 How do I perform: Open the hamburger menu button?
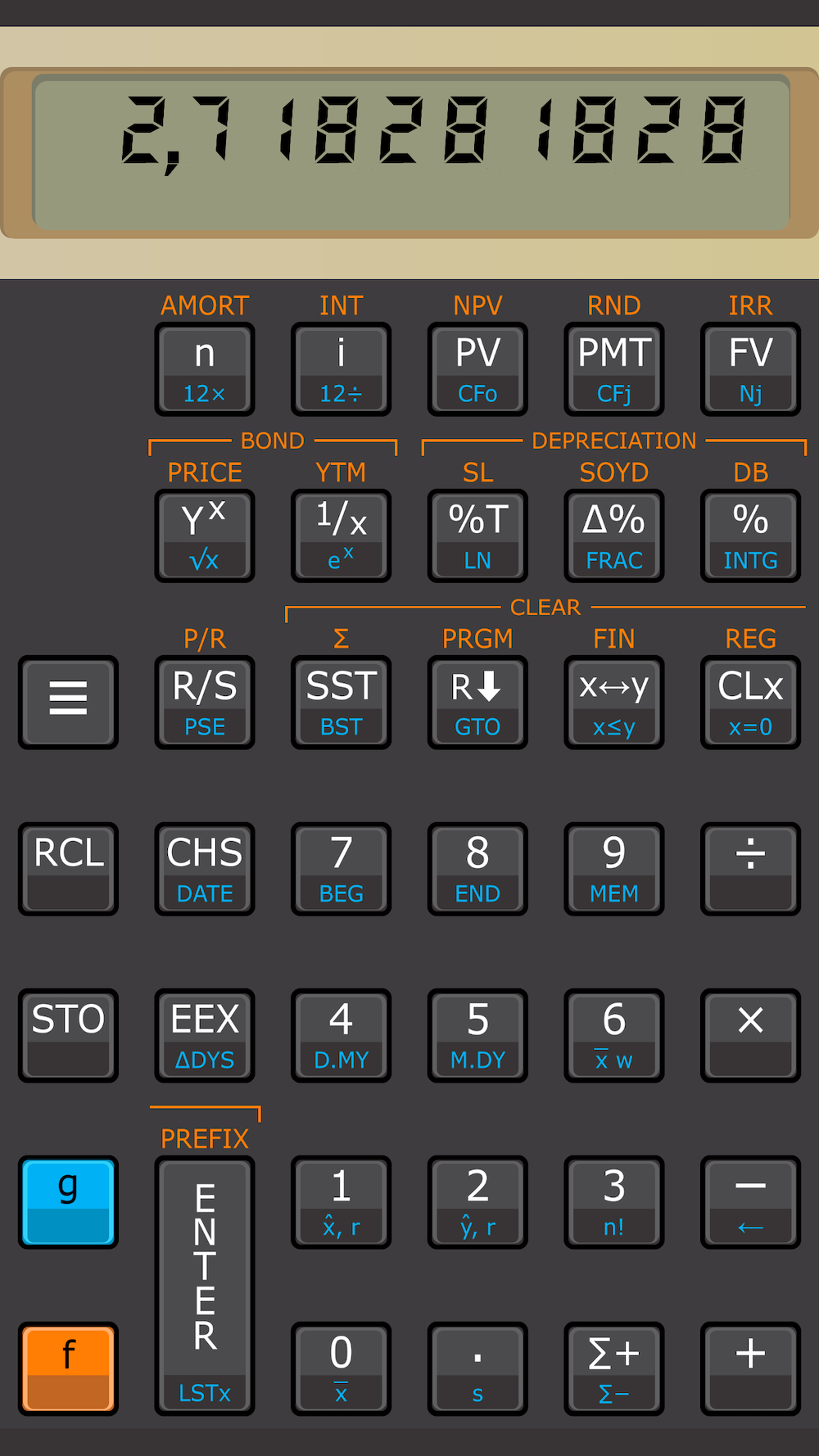[68, 702]
